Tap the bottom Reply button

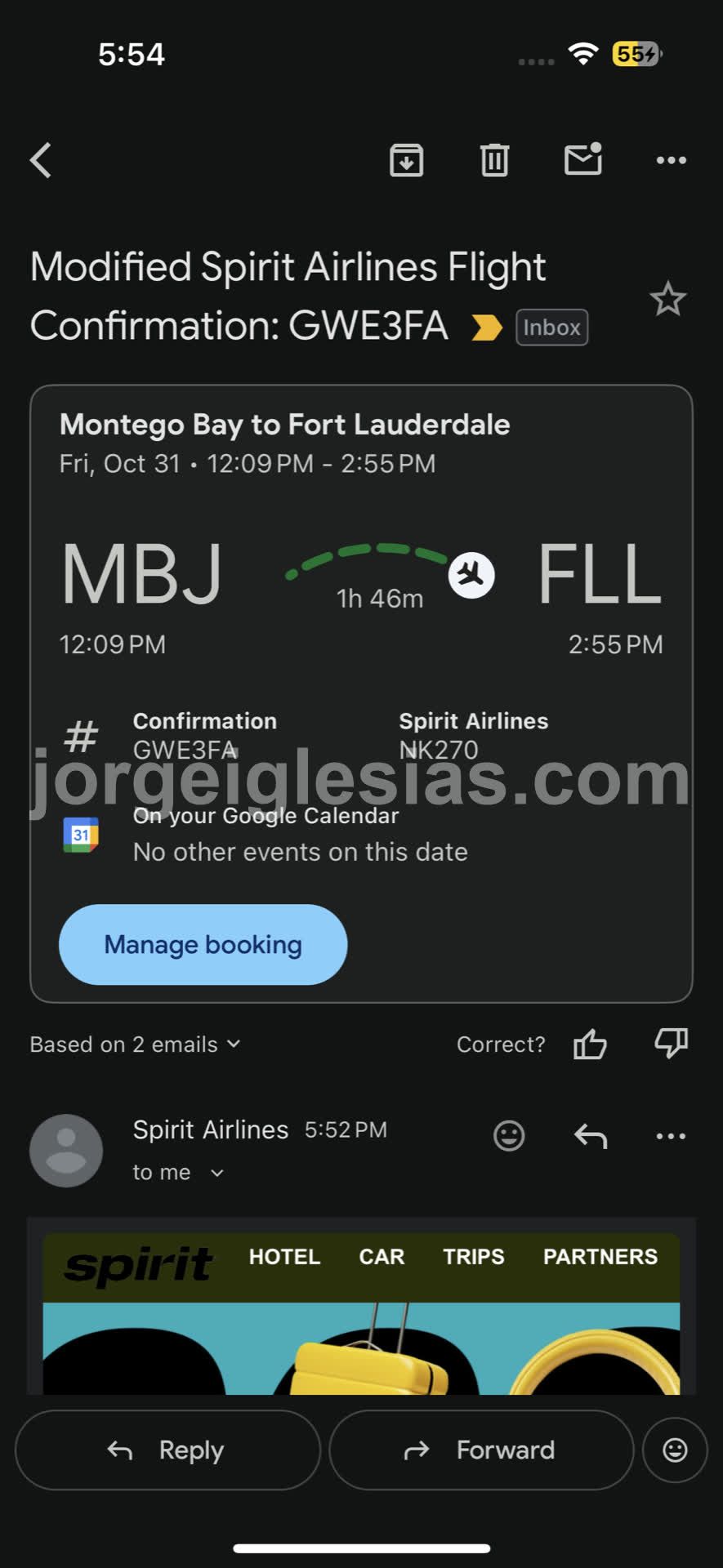tap(167, 1450)
